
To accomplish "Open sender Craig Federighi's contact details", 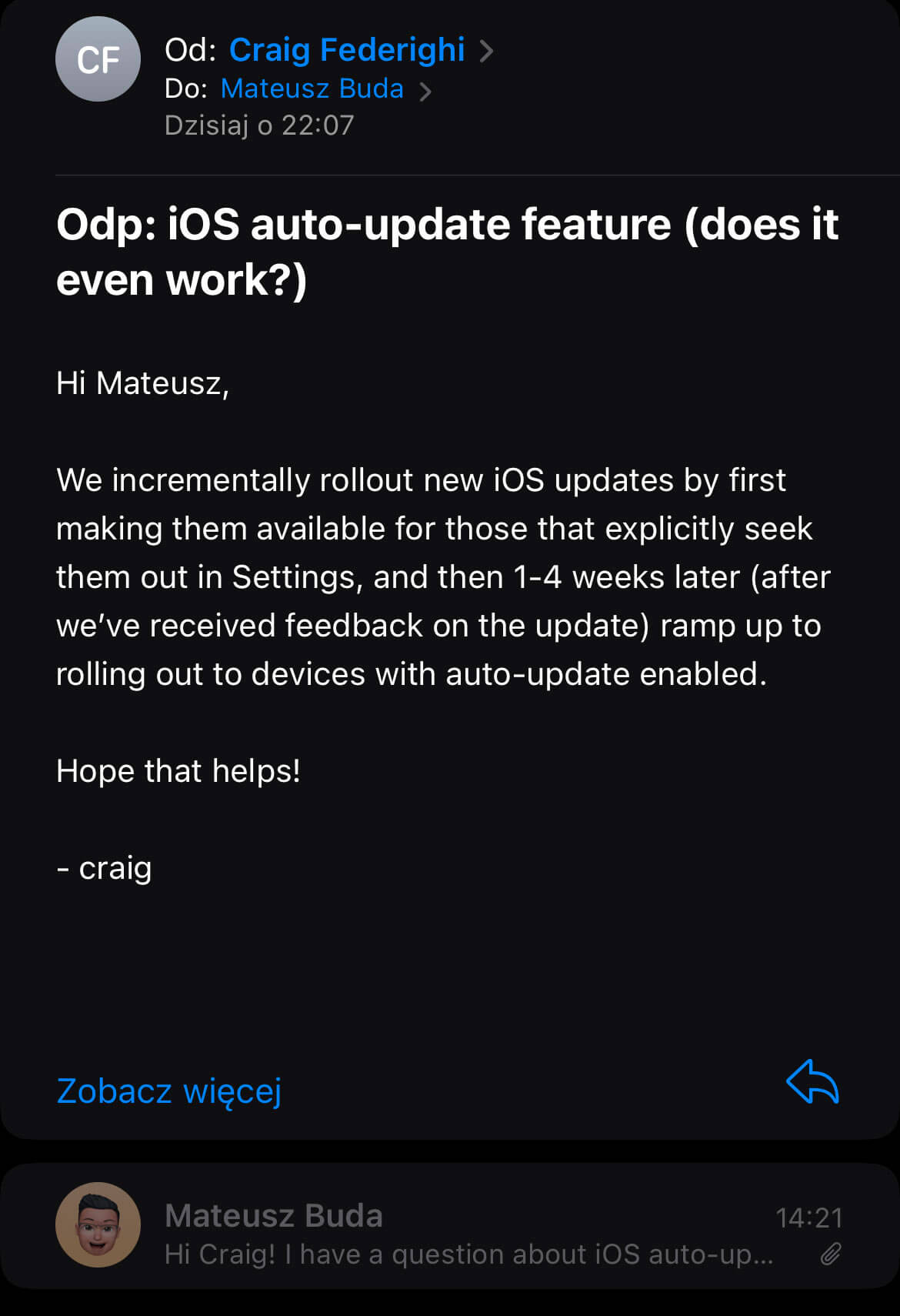I will point(347,51).
